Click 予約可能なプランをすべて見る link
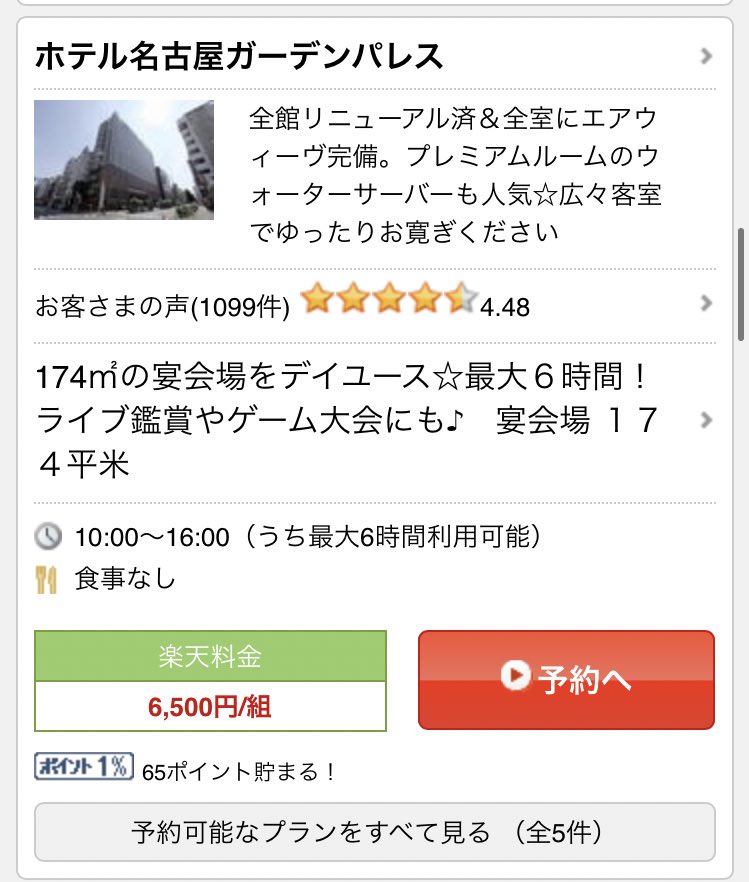The image size is (749, 882). coord(374,831)
